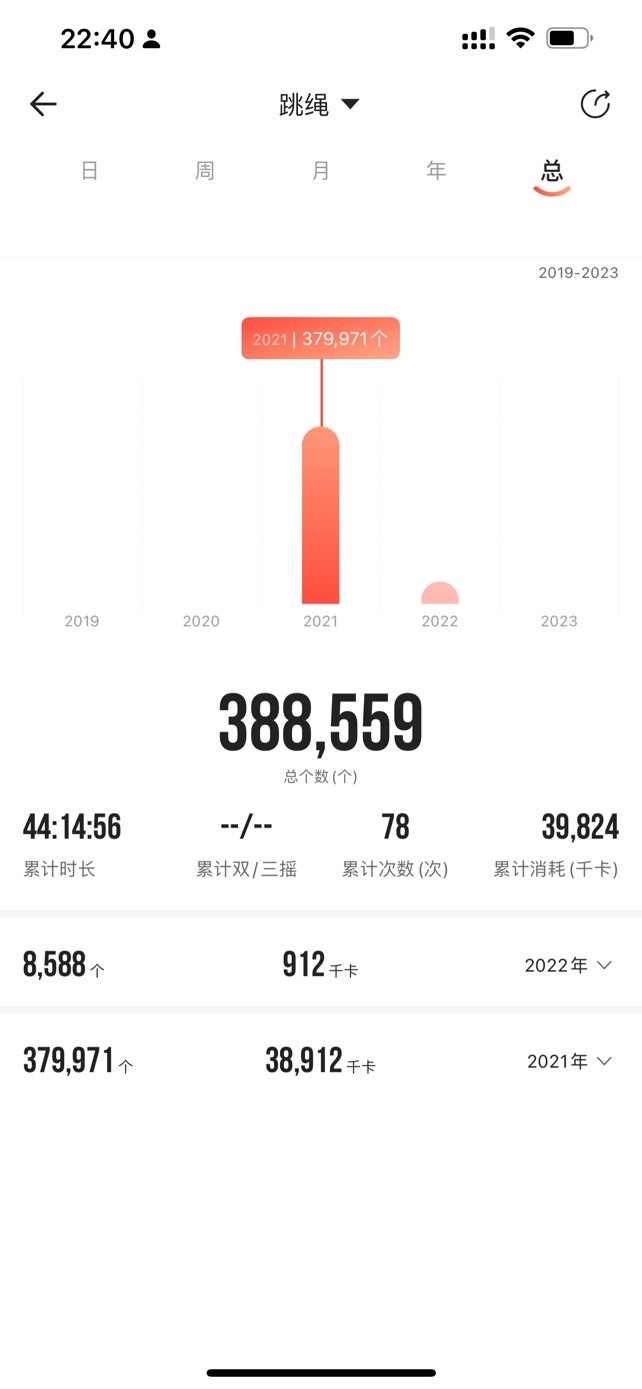Tap the share icon in the top bar
Viewport: 642px width, 1389px height.
pyautogui.click(x=595, y=104)
